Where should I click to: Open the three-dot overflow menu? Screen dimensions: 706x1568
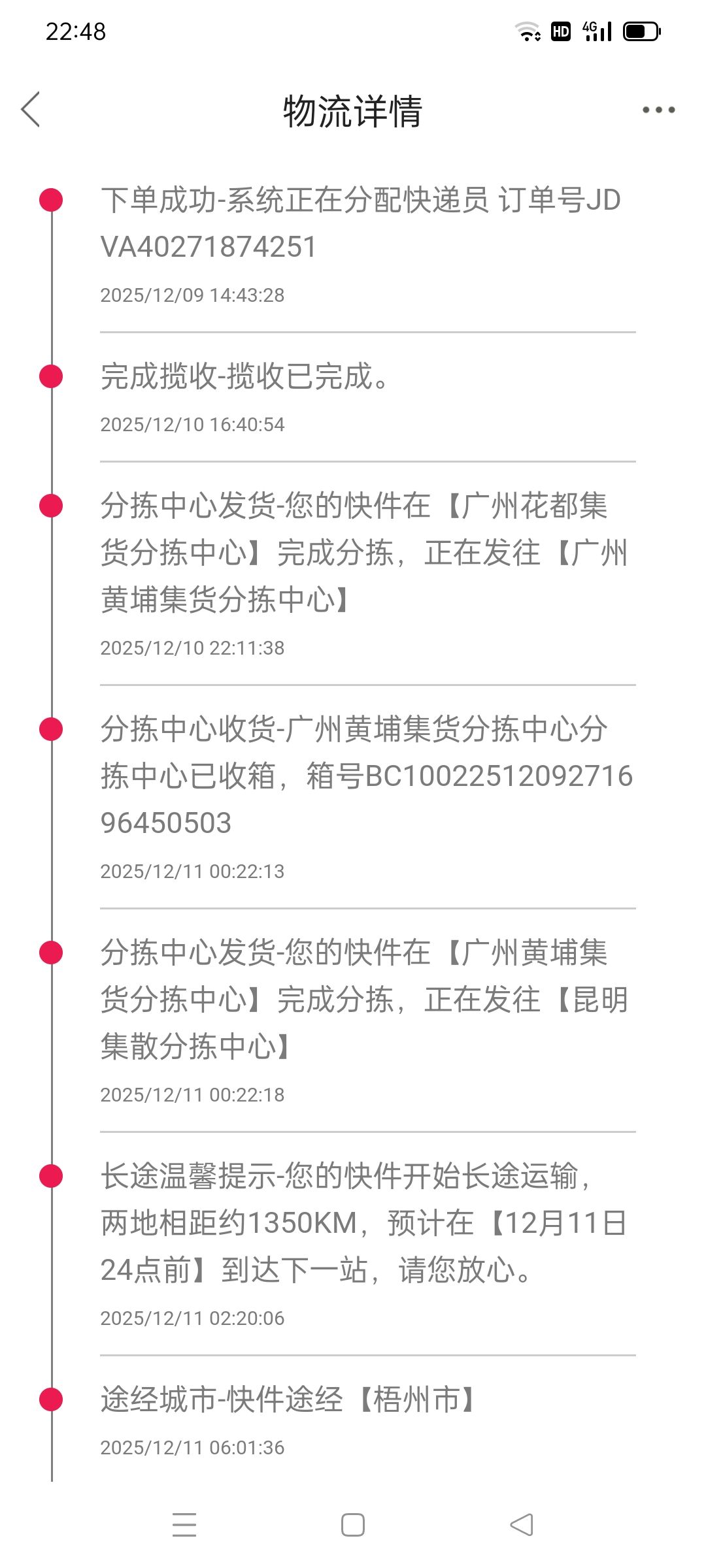click(658, 110)
